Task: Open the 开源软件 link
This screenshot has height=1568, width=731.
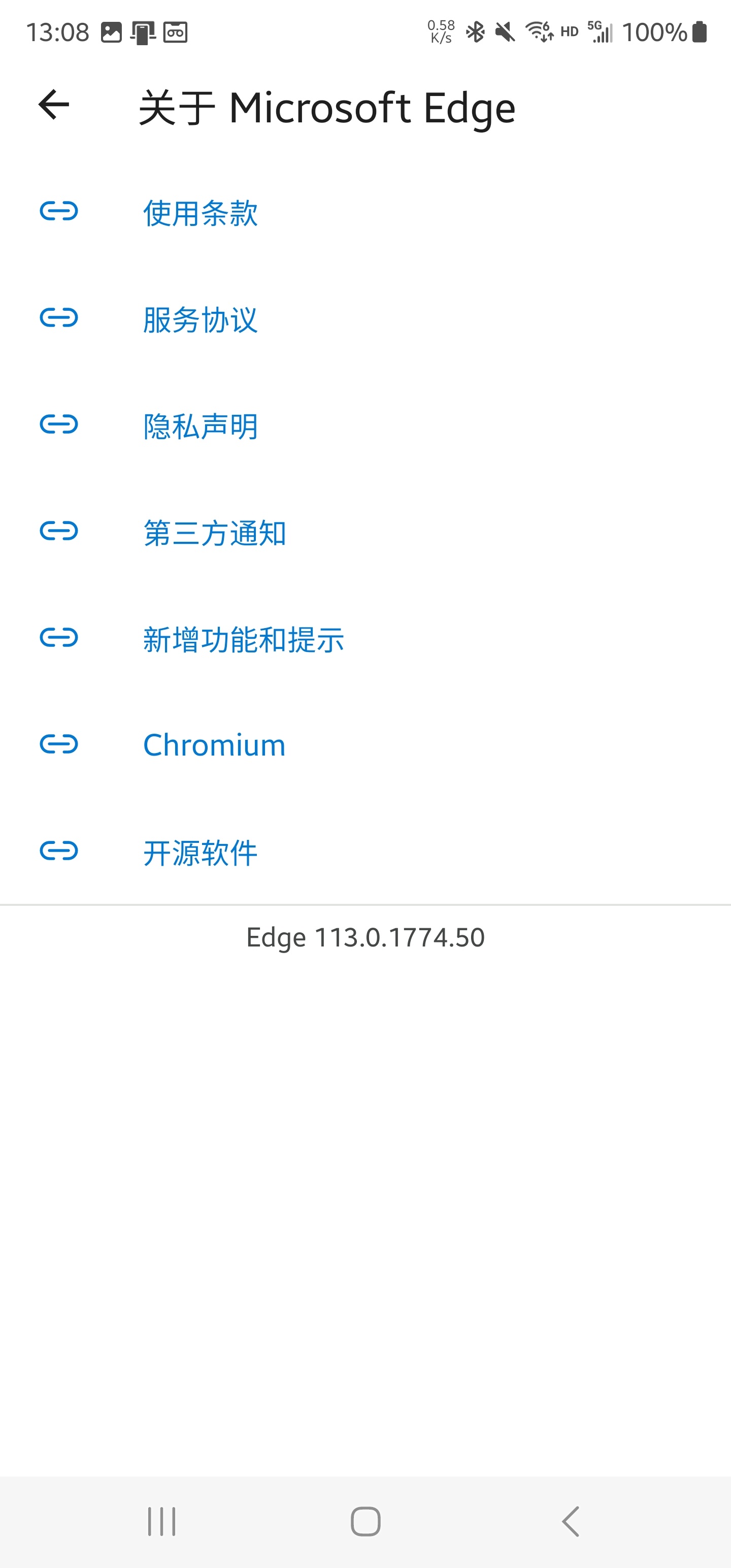Action: 200,852
